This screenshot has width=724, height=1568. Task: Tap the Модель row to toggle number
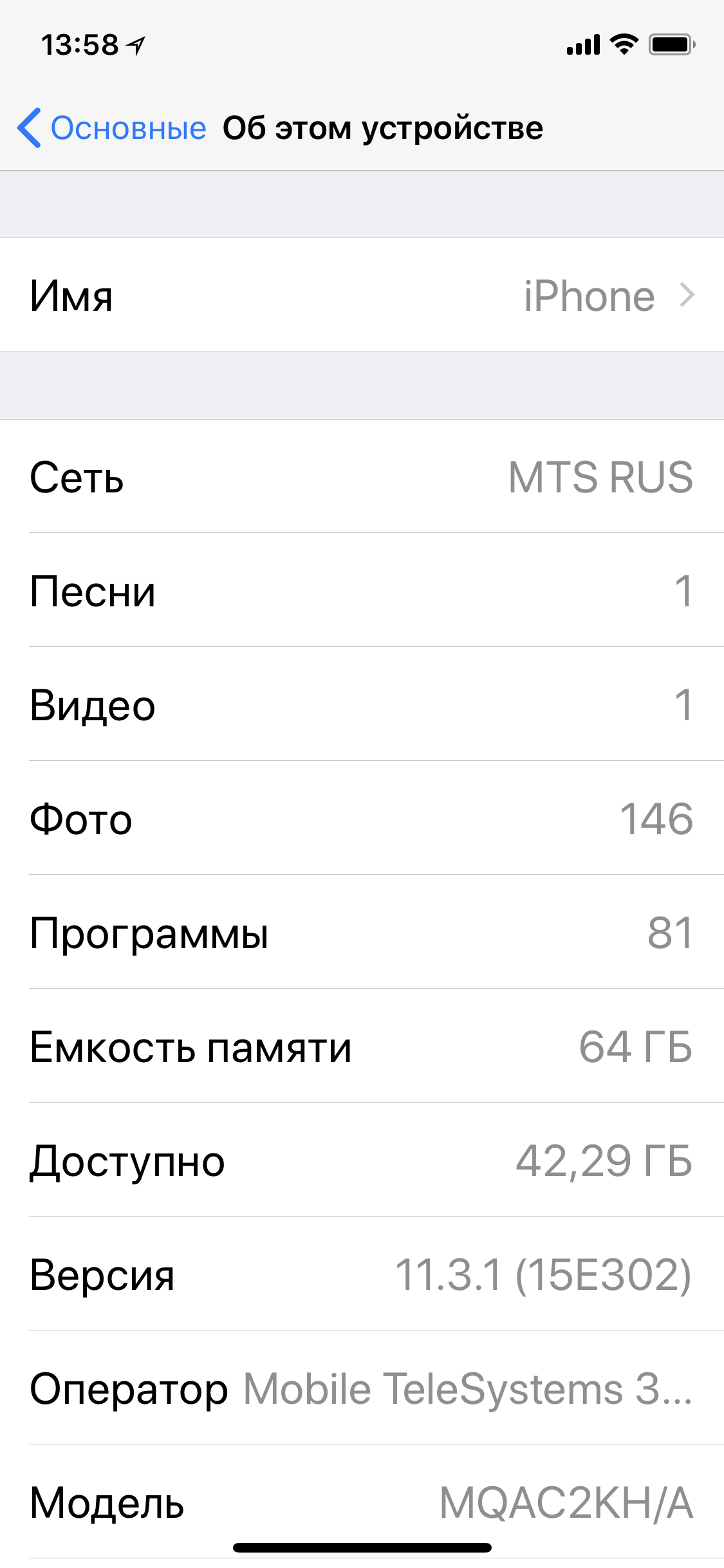(x=362, y=1502)
